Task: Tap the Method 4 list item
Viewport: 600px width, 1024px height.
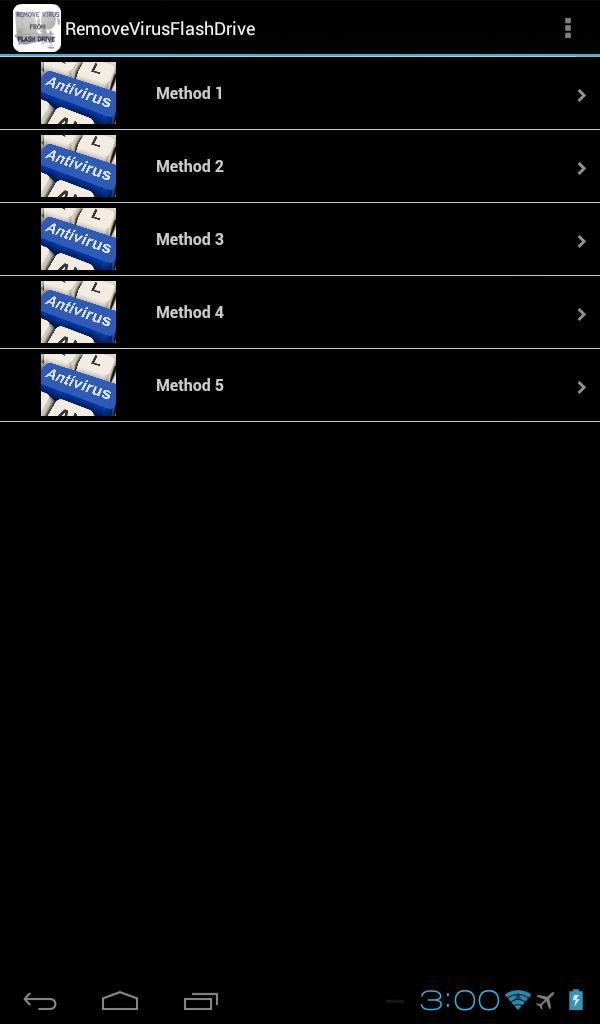Action: pos(300,312)
